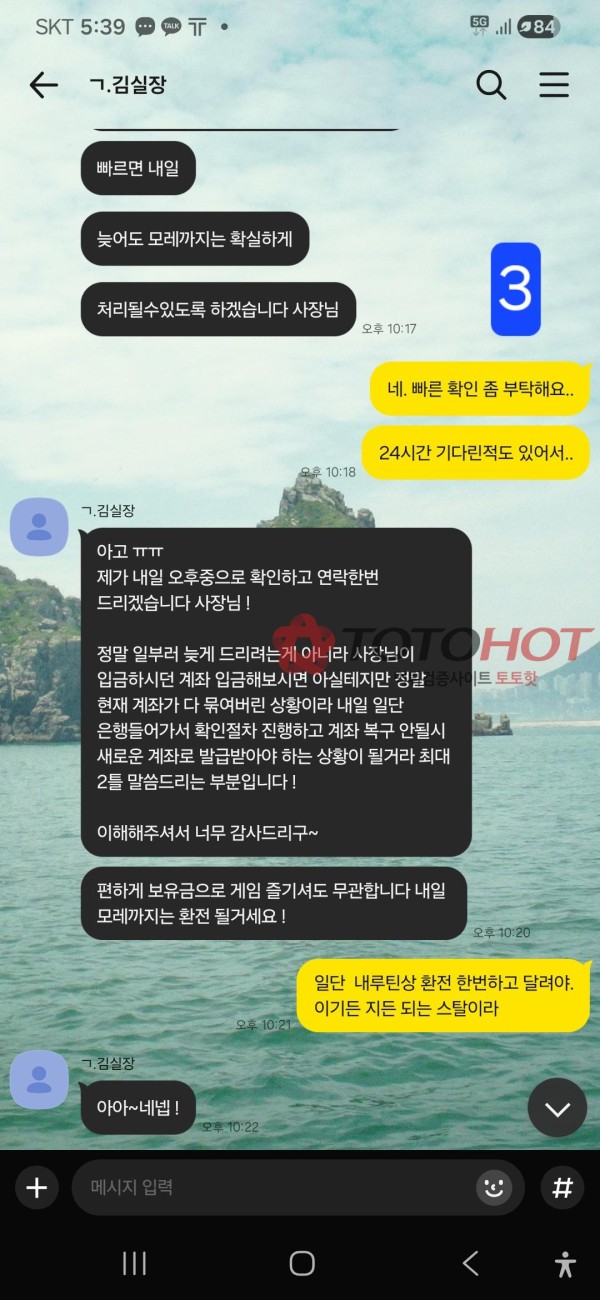The height and width of the screenshot is (1300, 600).
Task: Tap the hashtag search button
Action: 563,1188
